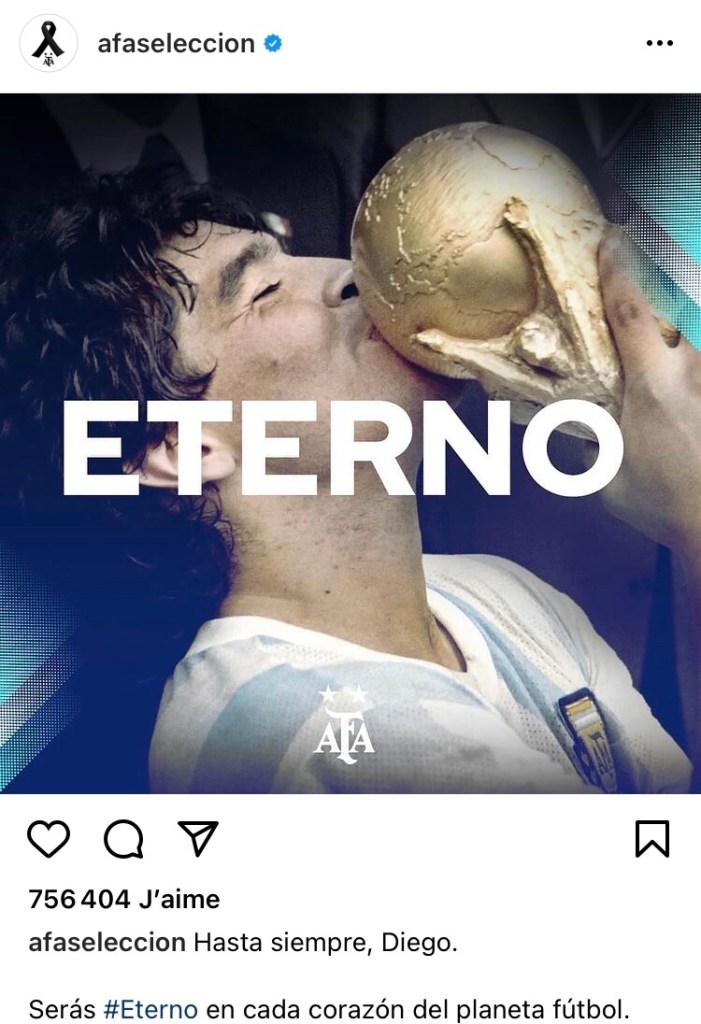Open the three-dot post options menu
The height and width of the screenshot is (1024, 701).
(x=659, y=44)
